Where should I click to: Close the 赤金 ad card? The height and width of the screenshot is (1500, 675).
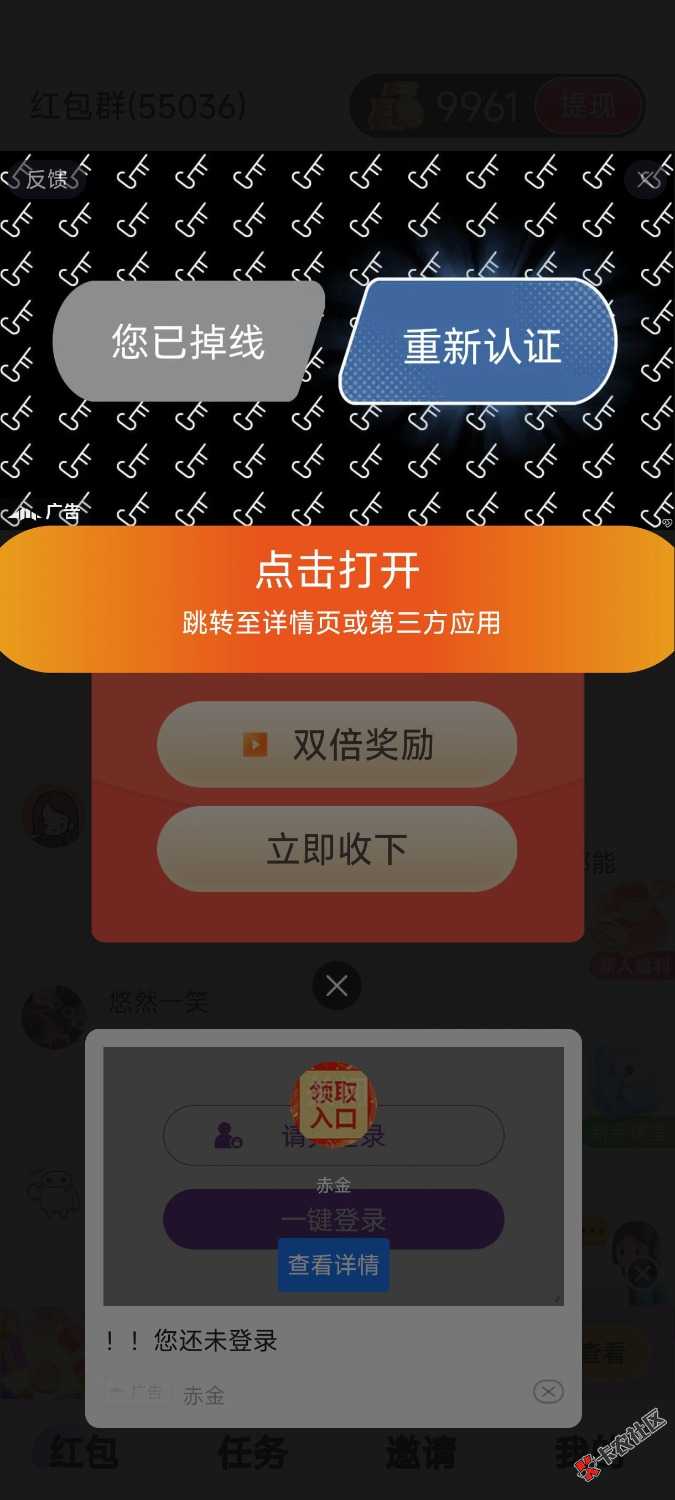(x=548, y=1392)
